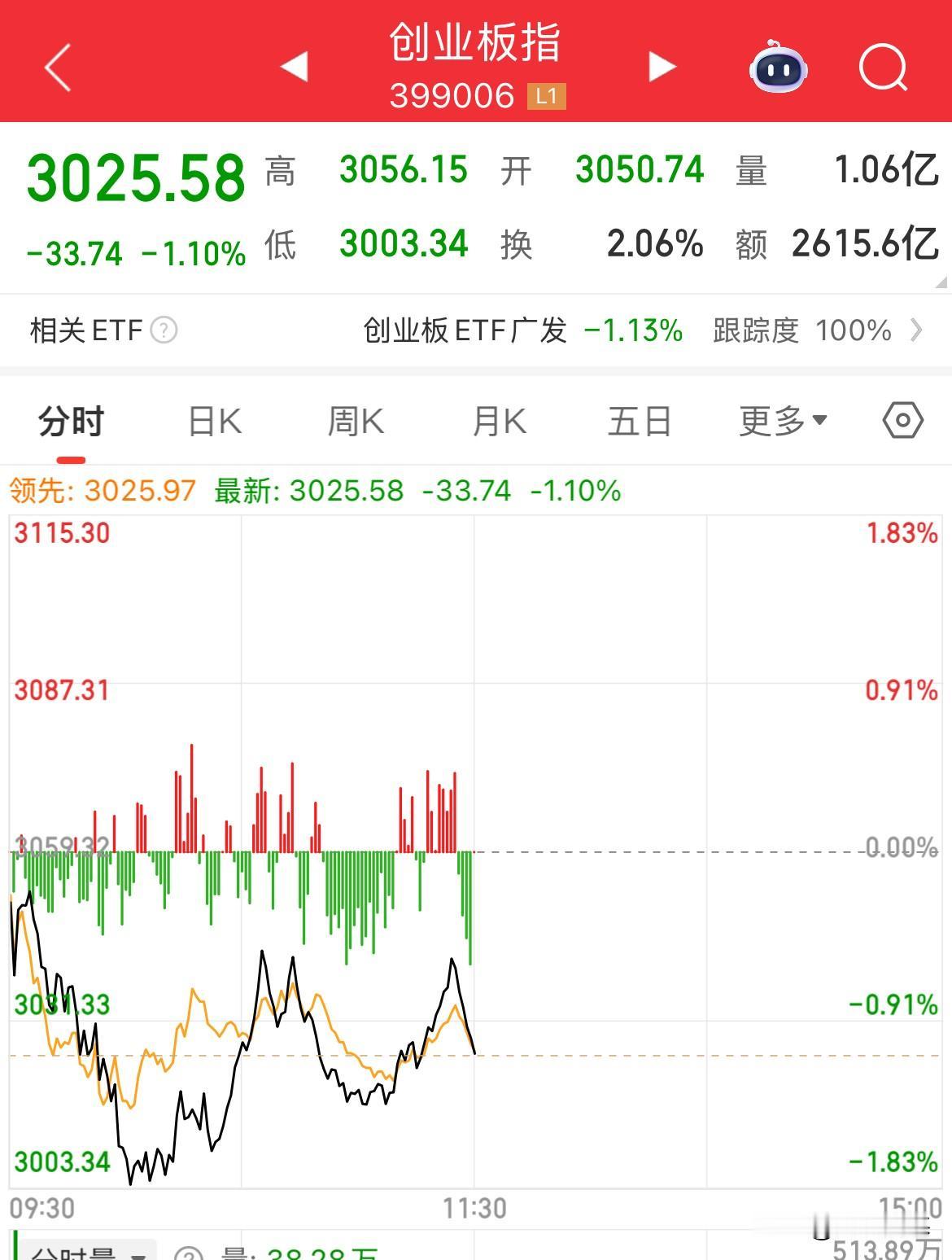Switch to the 日K tab

pos(215,422)
